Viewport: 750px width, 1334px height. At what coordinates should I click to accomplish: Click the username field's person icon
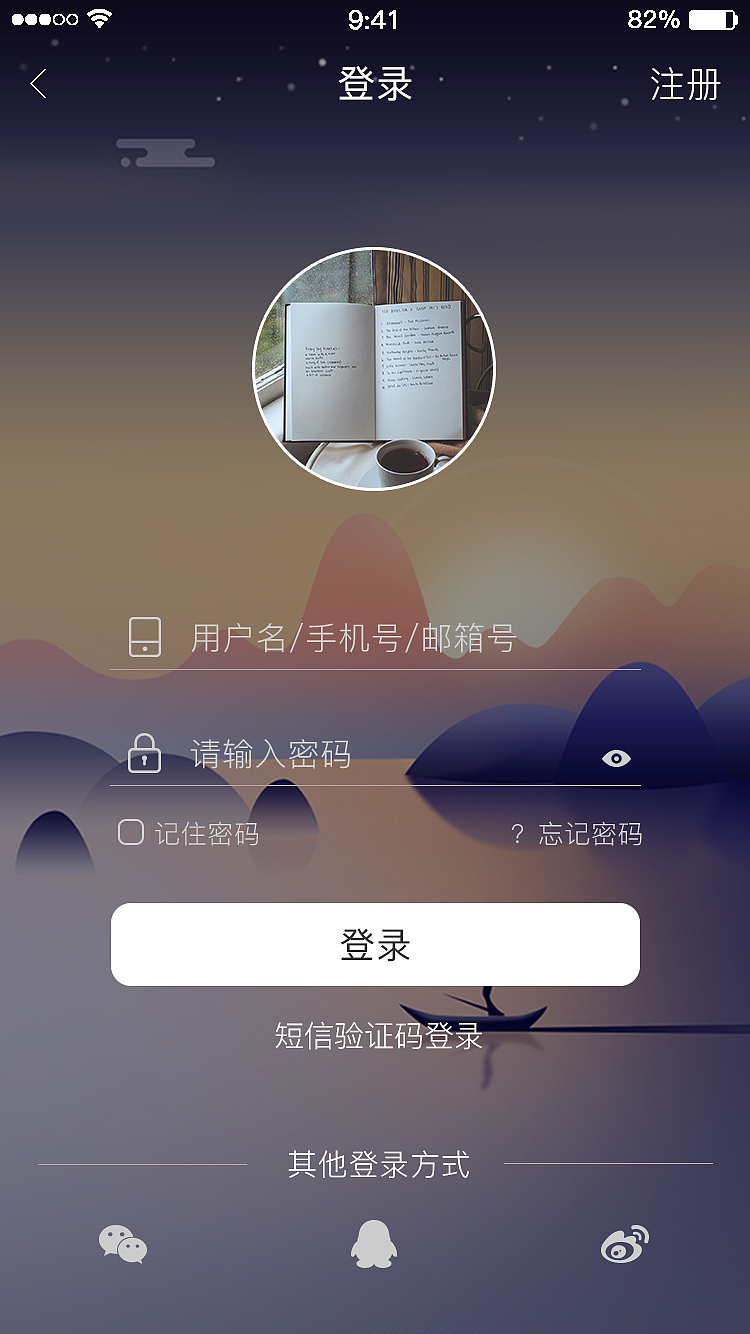pos(144,637)
